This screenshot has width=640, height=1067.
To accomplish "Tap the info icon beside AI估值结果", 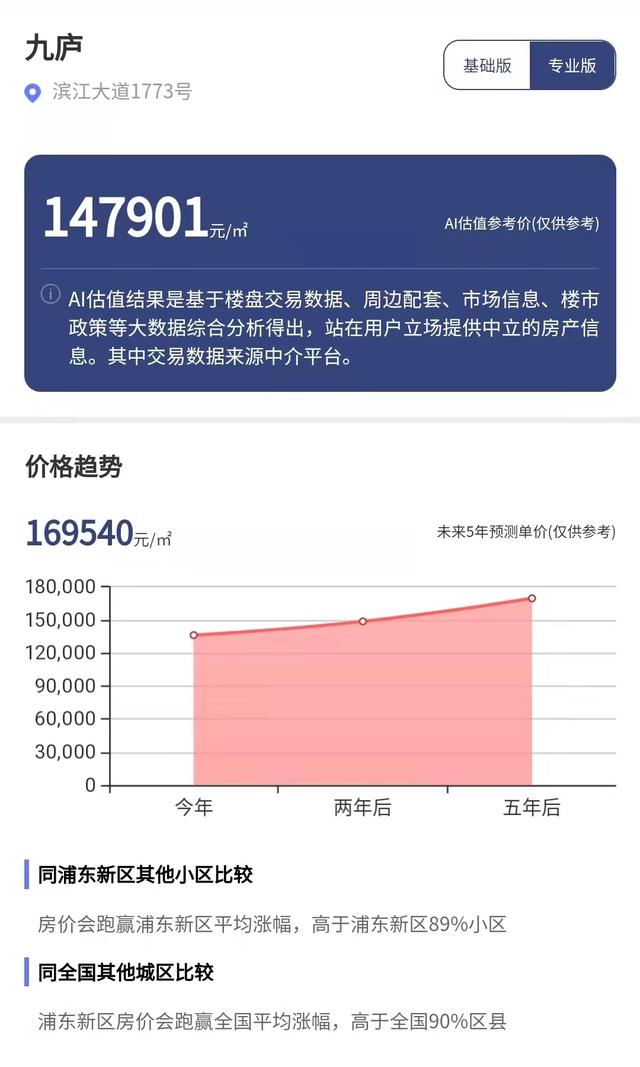I will tap(50, 294).
